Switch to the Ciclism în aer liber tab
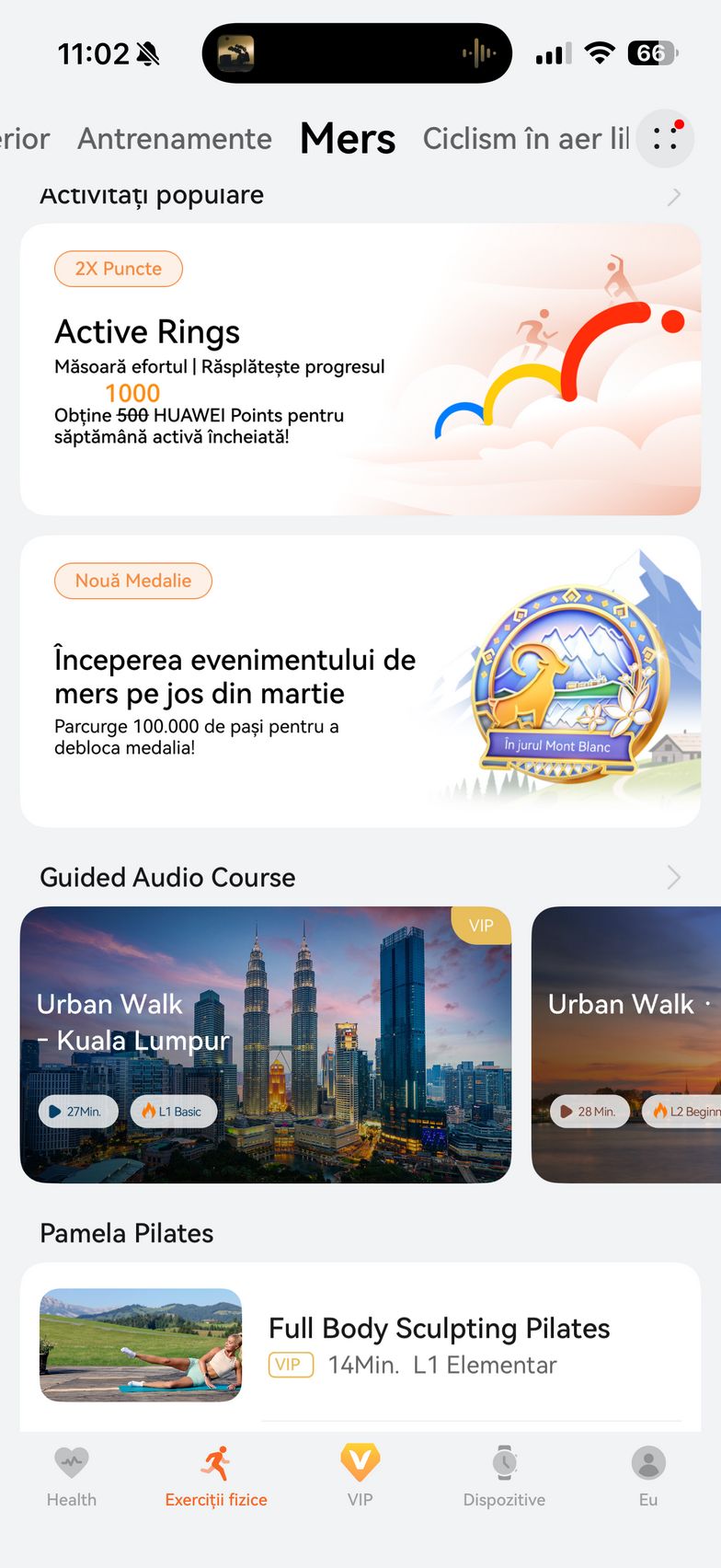This screenshot has height=1568, width=721. [x=524, y=139]
